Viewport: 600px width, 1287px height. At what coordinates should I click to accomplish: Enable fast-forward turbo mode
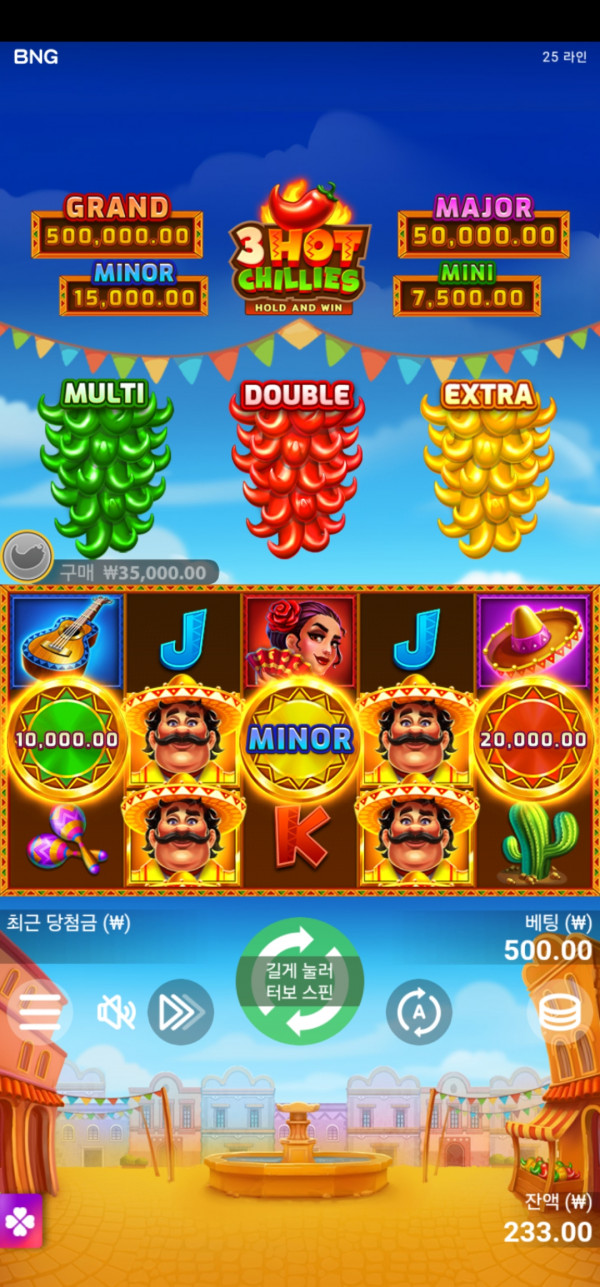coord(181,1012)
